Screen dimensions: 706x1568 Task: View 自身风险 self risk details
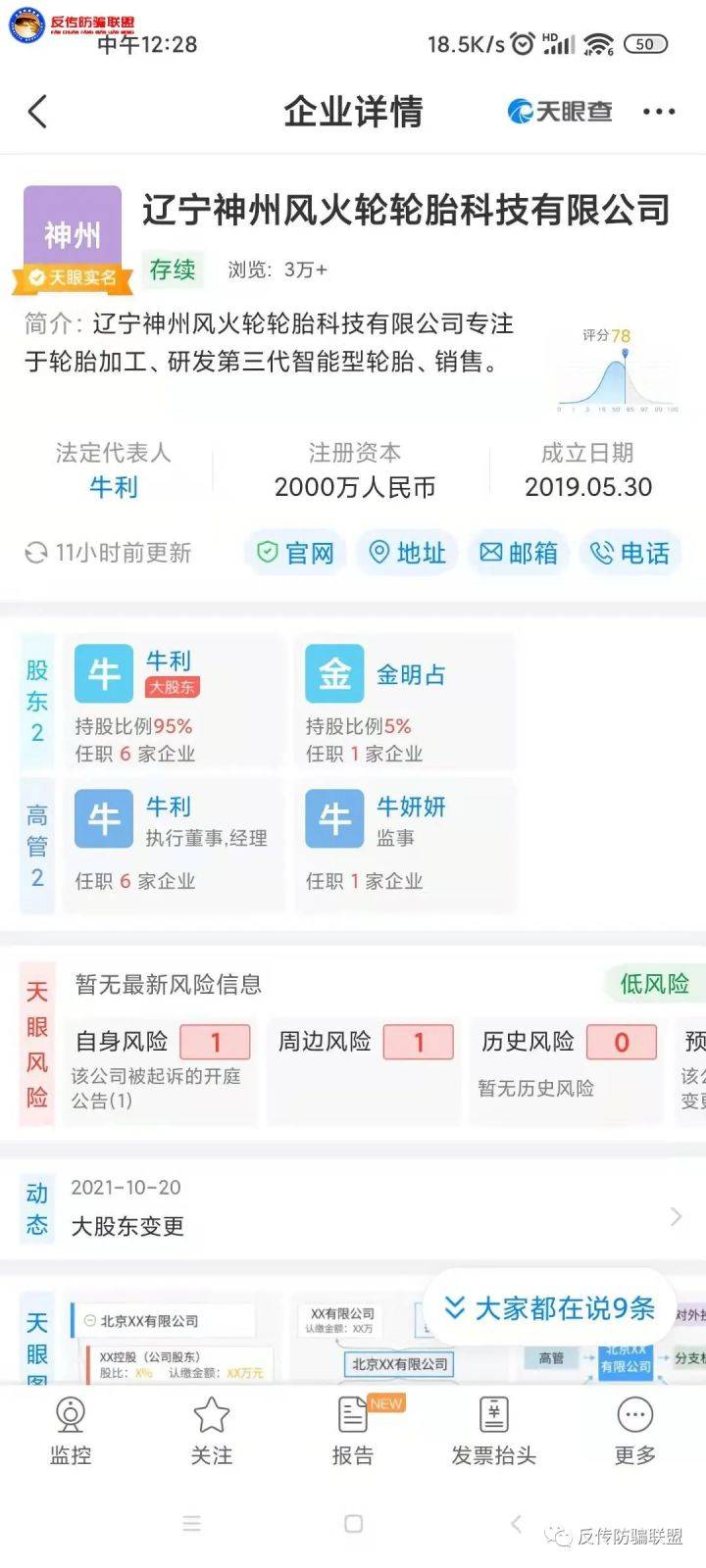pyautogui.click(x=162, y=1068)
